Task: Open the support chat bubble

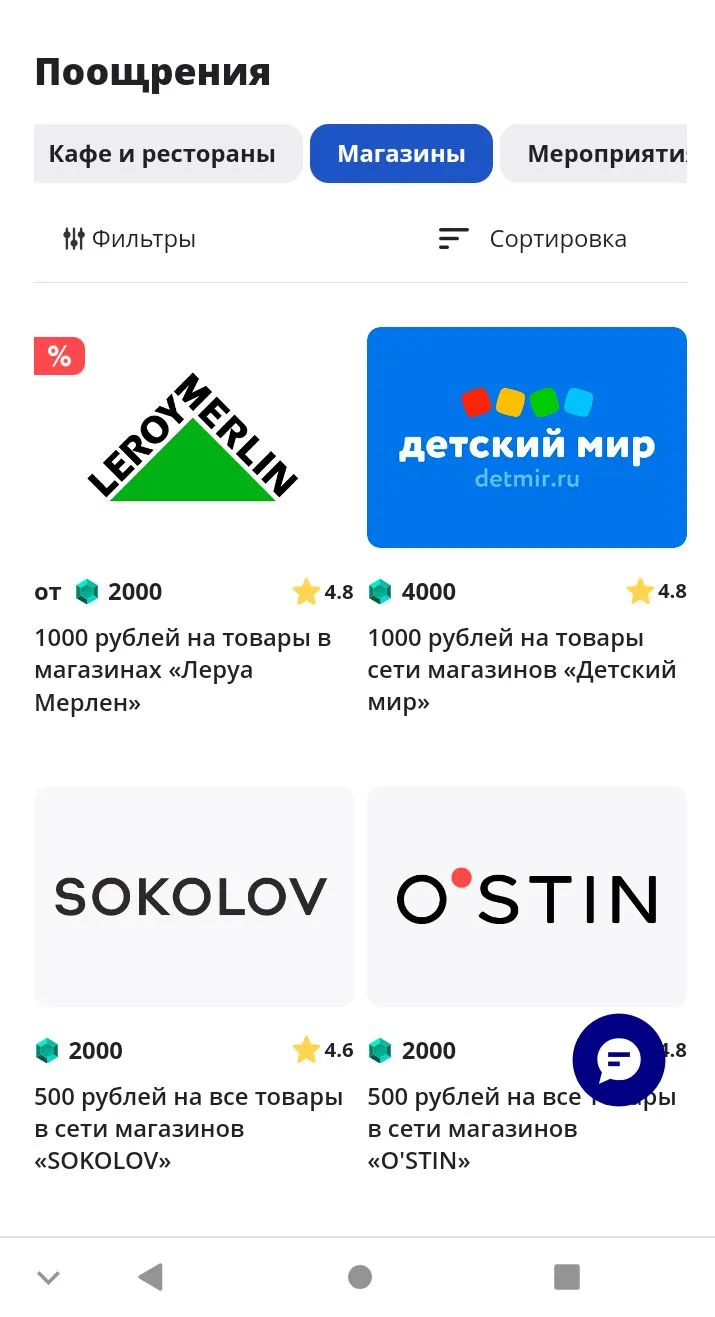Action: point(619,1060)
